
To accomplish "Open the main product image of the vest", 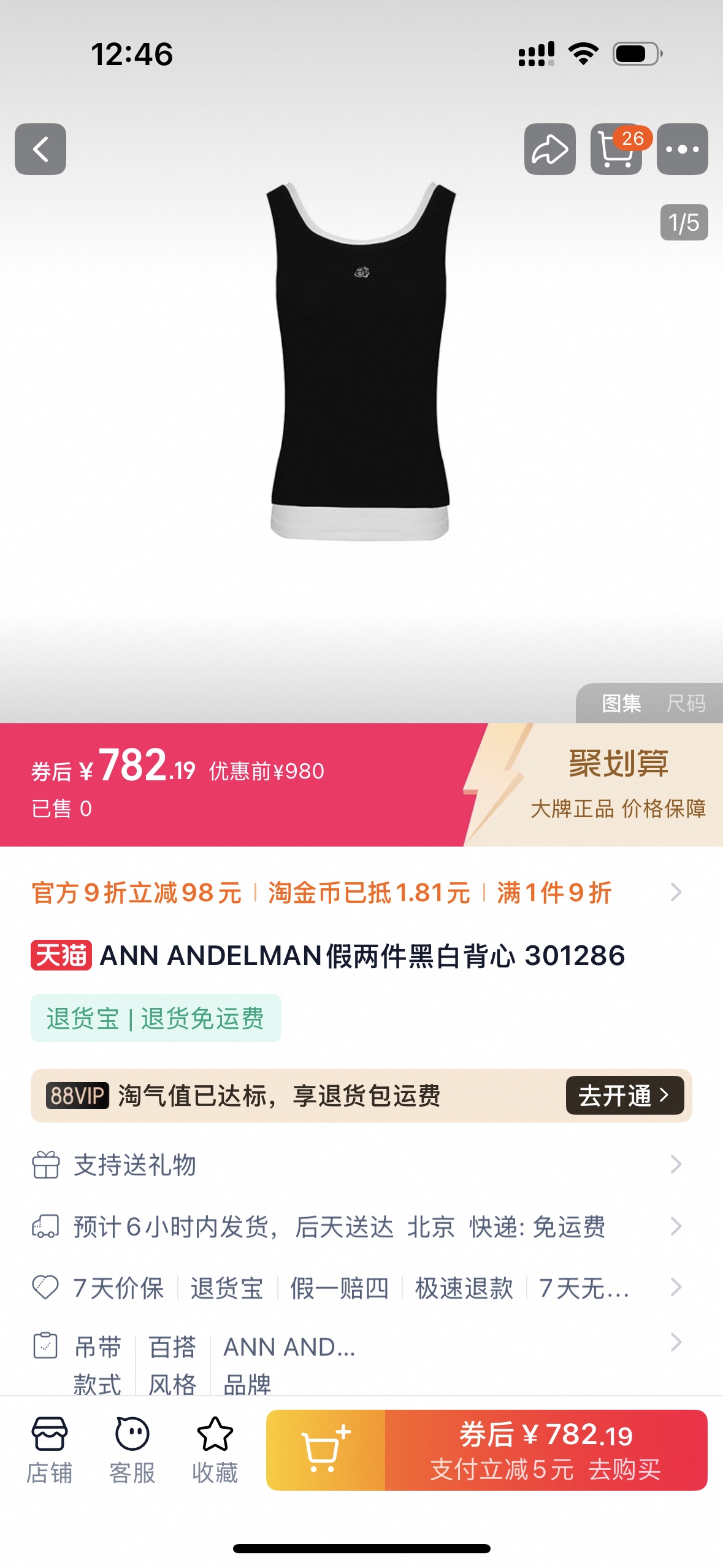I will pos(361,361).
